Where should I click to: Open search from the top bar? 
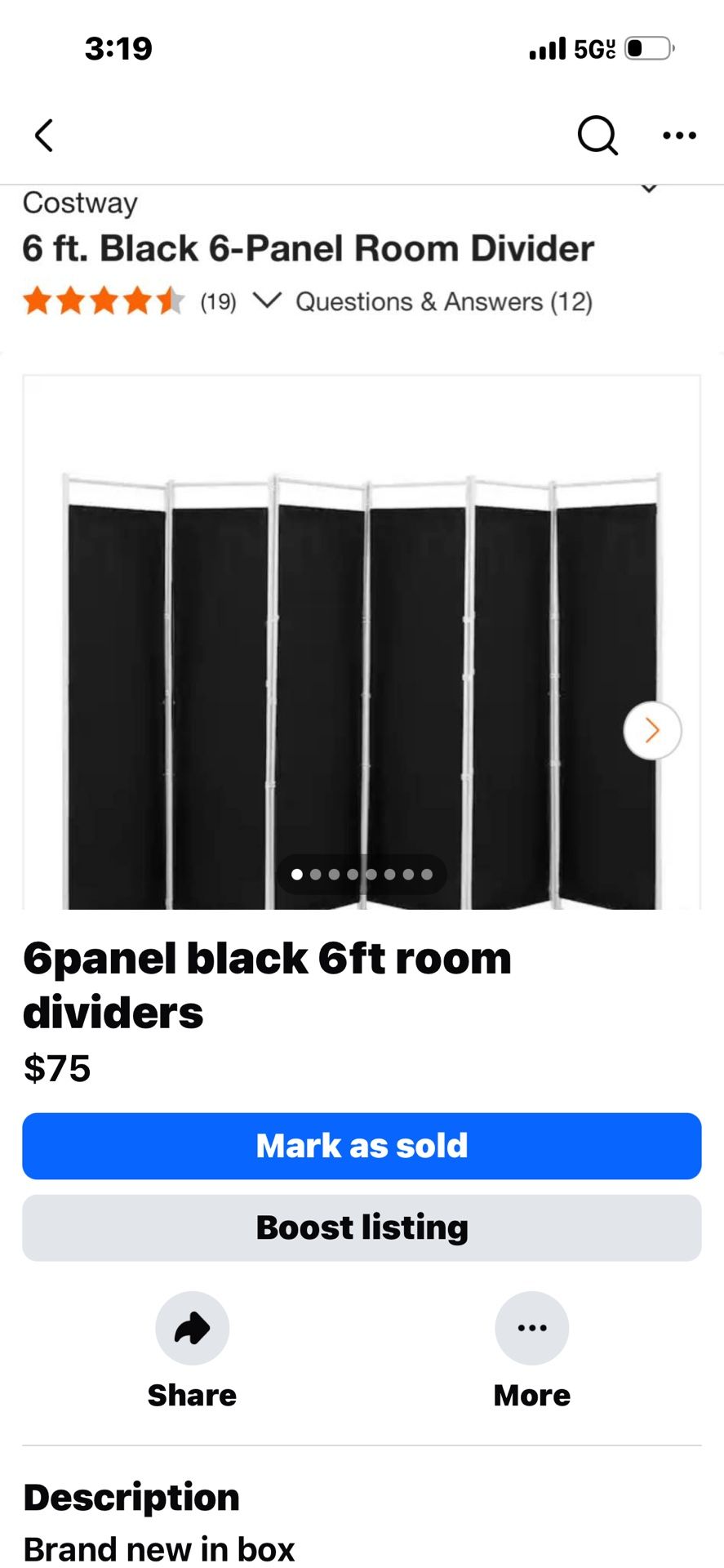coord(597,135)
